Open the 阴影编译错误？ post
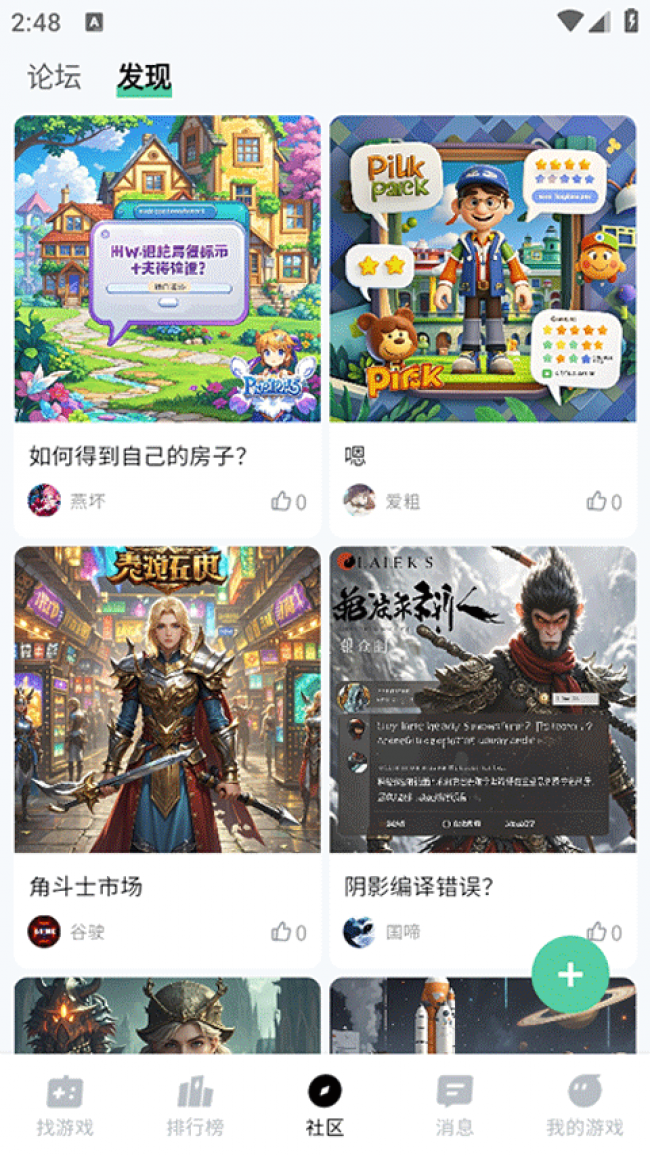Screen dimensions: 650x1155 [419, 886]
